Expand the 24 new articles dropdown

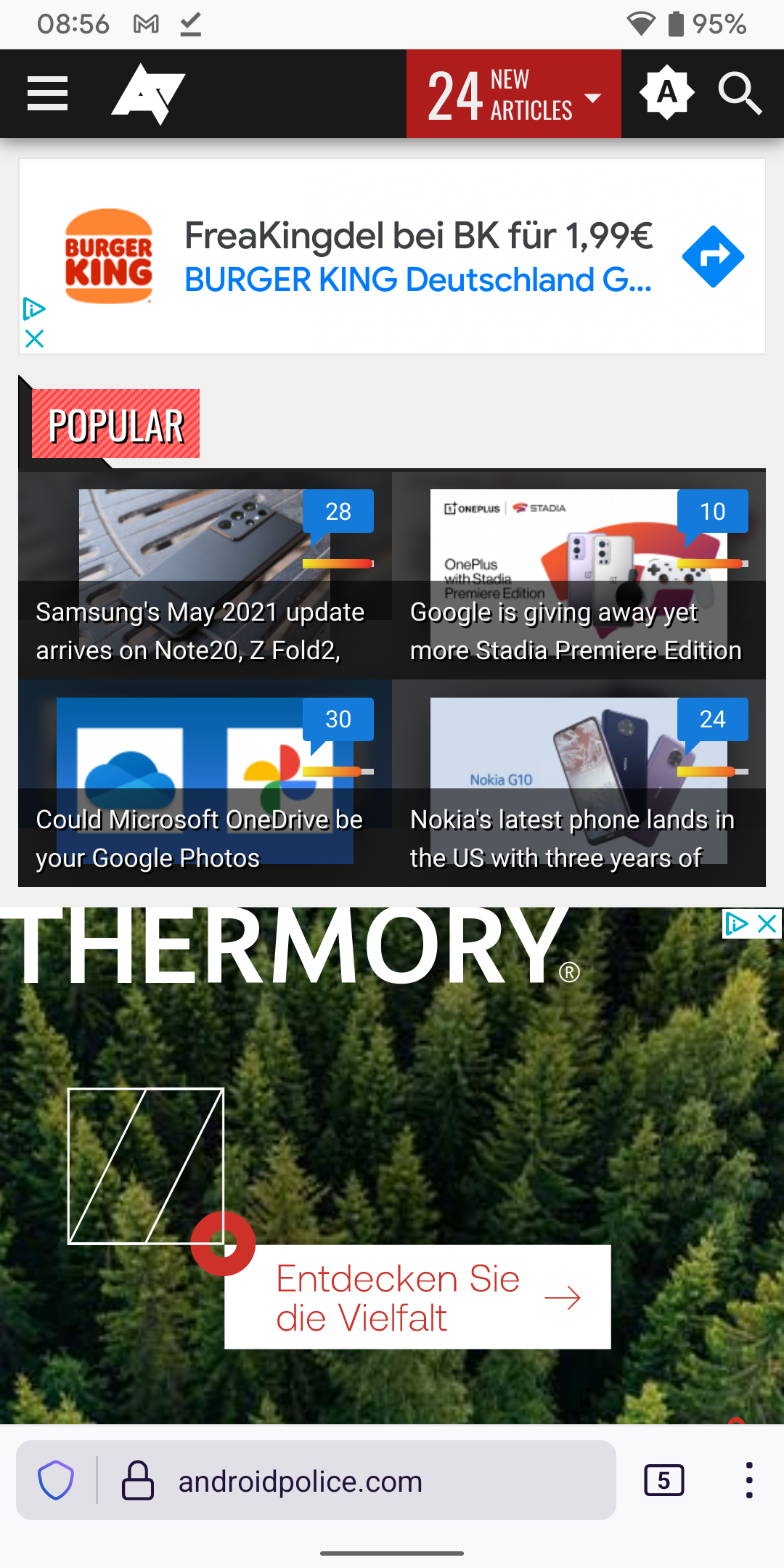coord(513,94)
